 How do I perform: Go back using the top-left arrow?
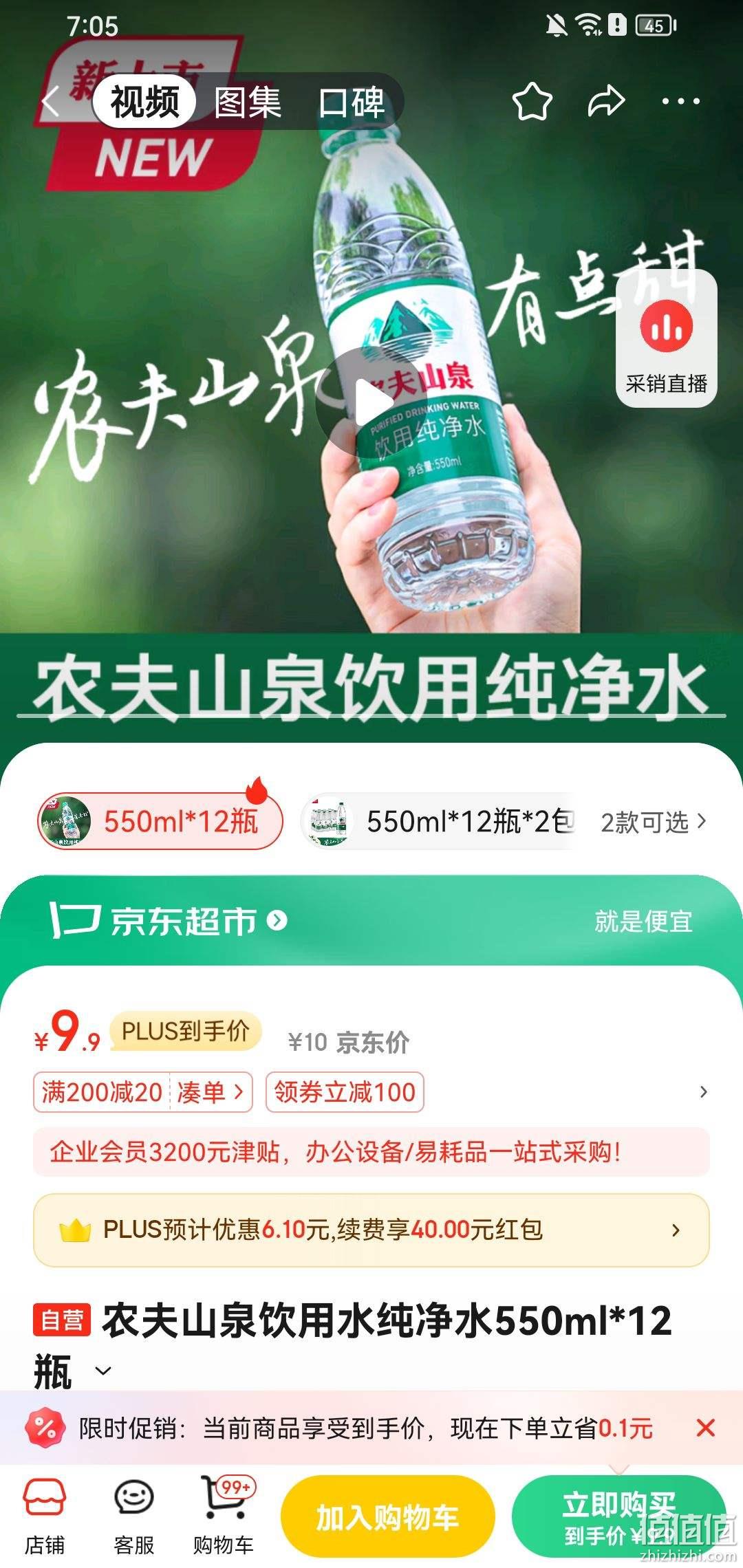coord(51,102)
